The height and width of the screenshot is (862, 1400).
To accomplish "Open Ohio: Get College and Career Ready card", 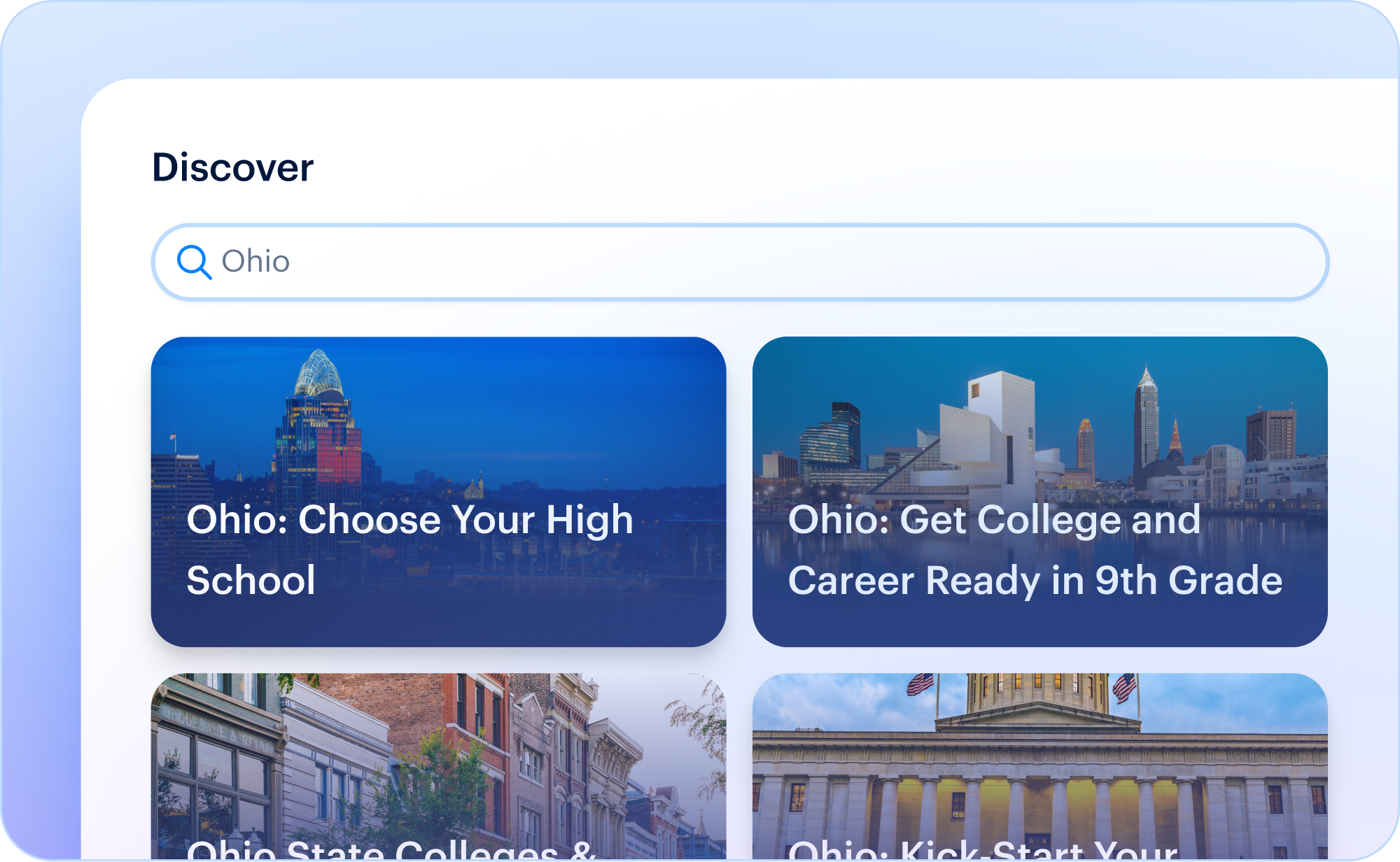I will 1039,492.
